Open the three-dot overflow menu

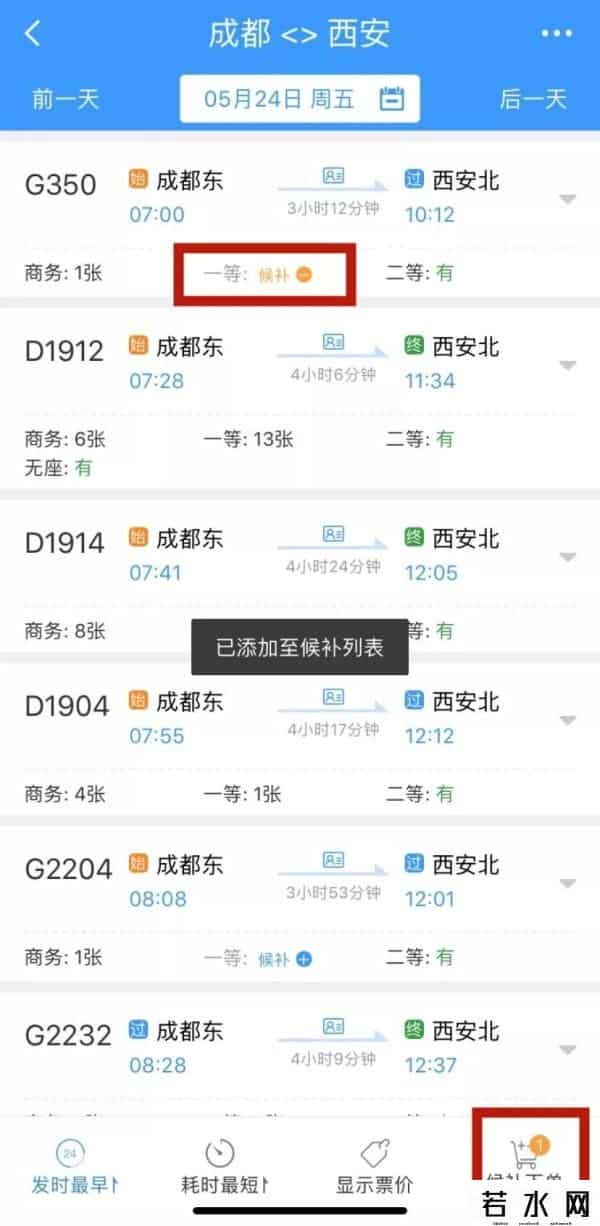pos(556,33)
